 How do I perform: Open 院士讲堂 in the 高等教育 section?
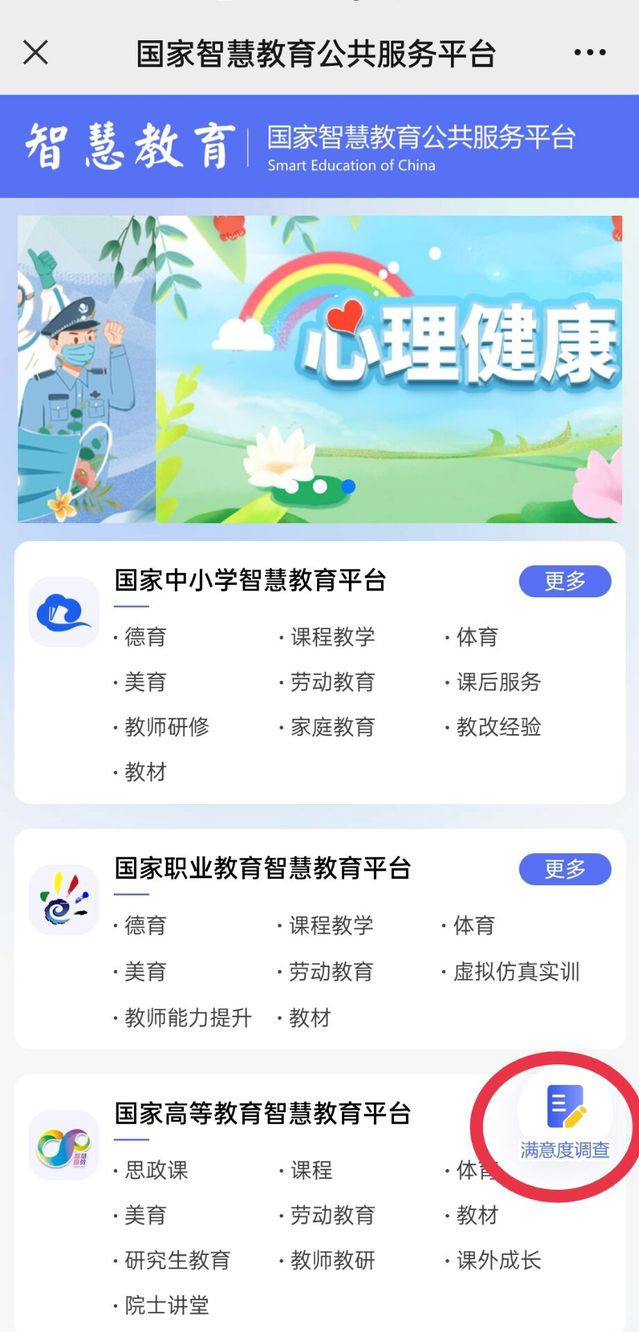[166, 1305]
